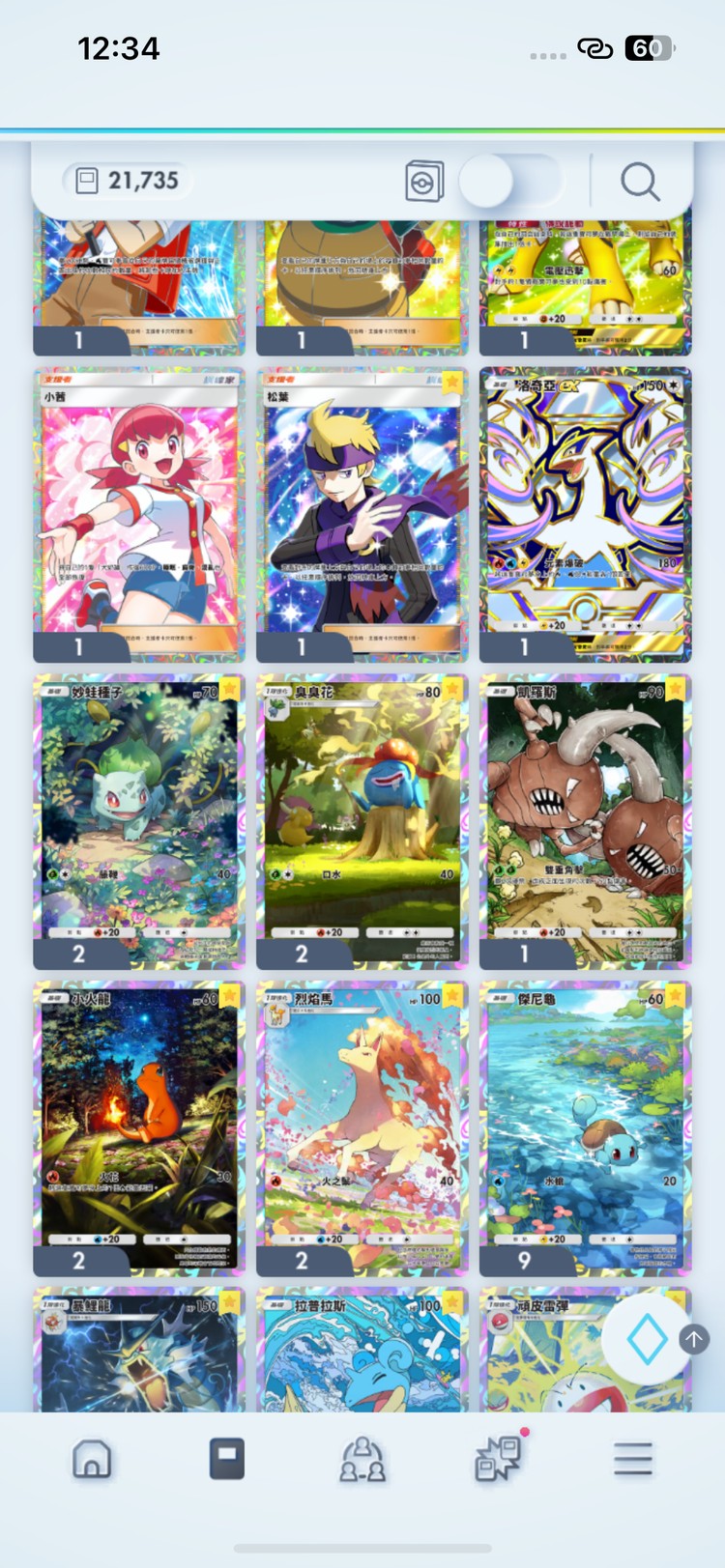The width and height of the screenshot is (725, 1568).
Task: Go to the Home tab
Action: tap(92, 1459)
